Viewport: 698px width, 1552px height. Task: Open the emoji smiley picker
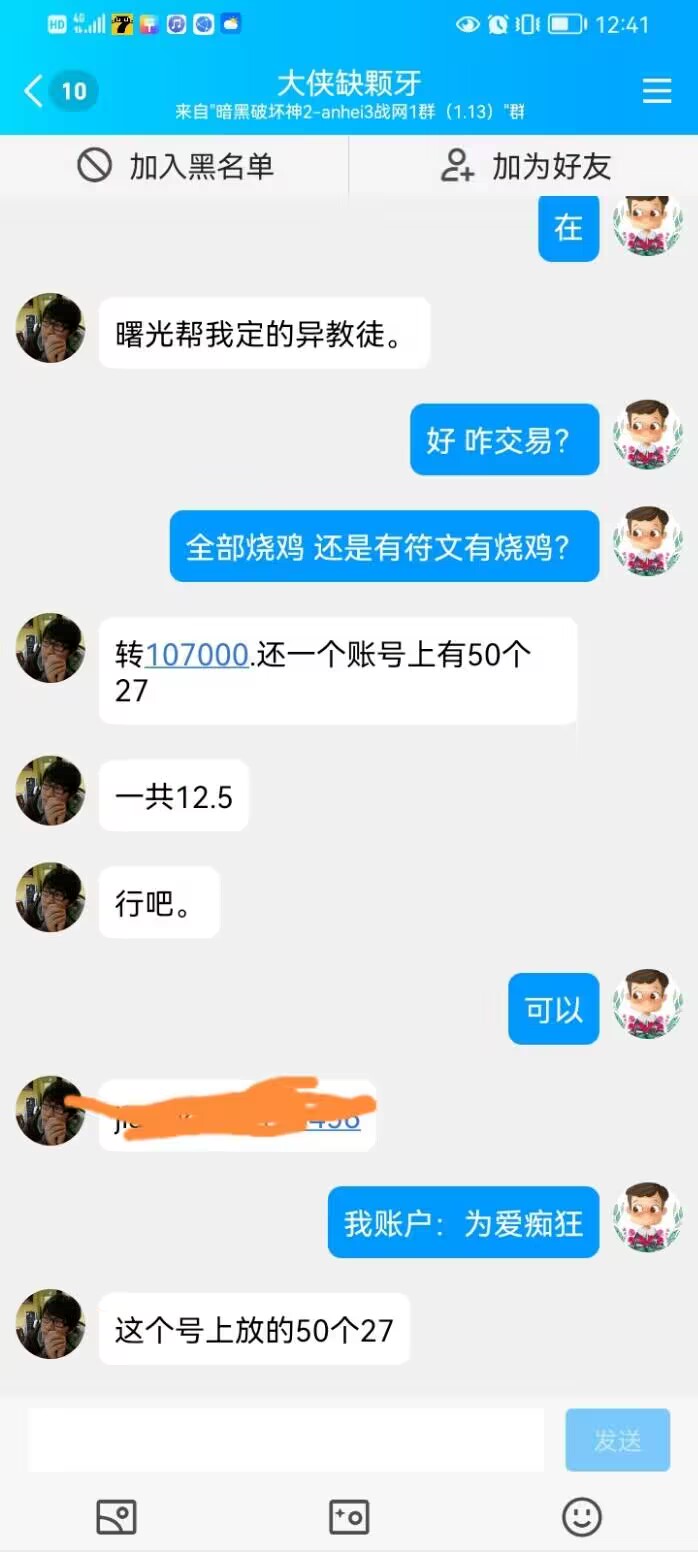(x=582, y=1516)
